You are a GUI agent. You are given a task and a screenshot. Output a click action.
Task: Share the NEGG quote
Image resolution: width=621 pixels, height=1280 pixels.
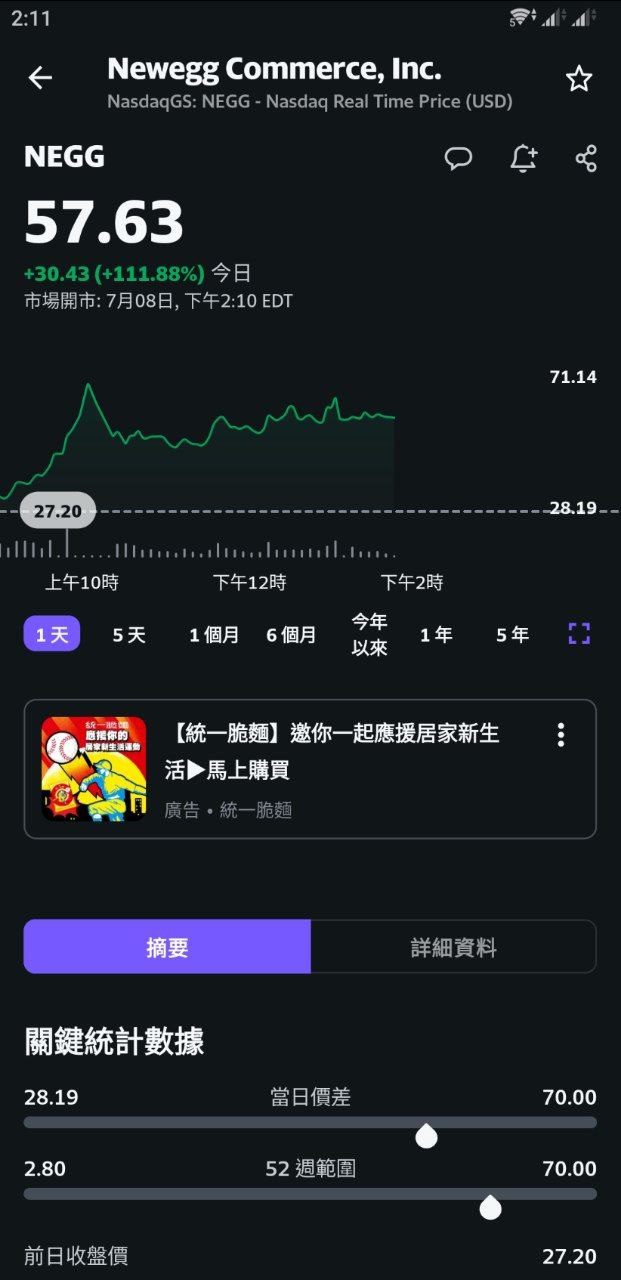coord(586,158)
